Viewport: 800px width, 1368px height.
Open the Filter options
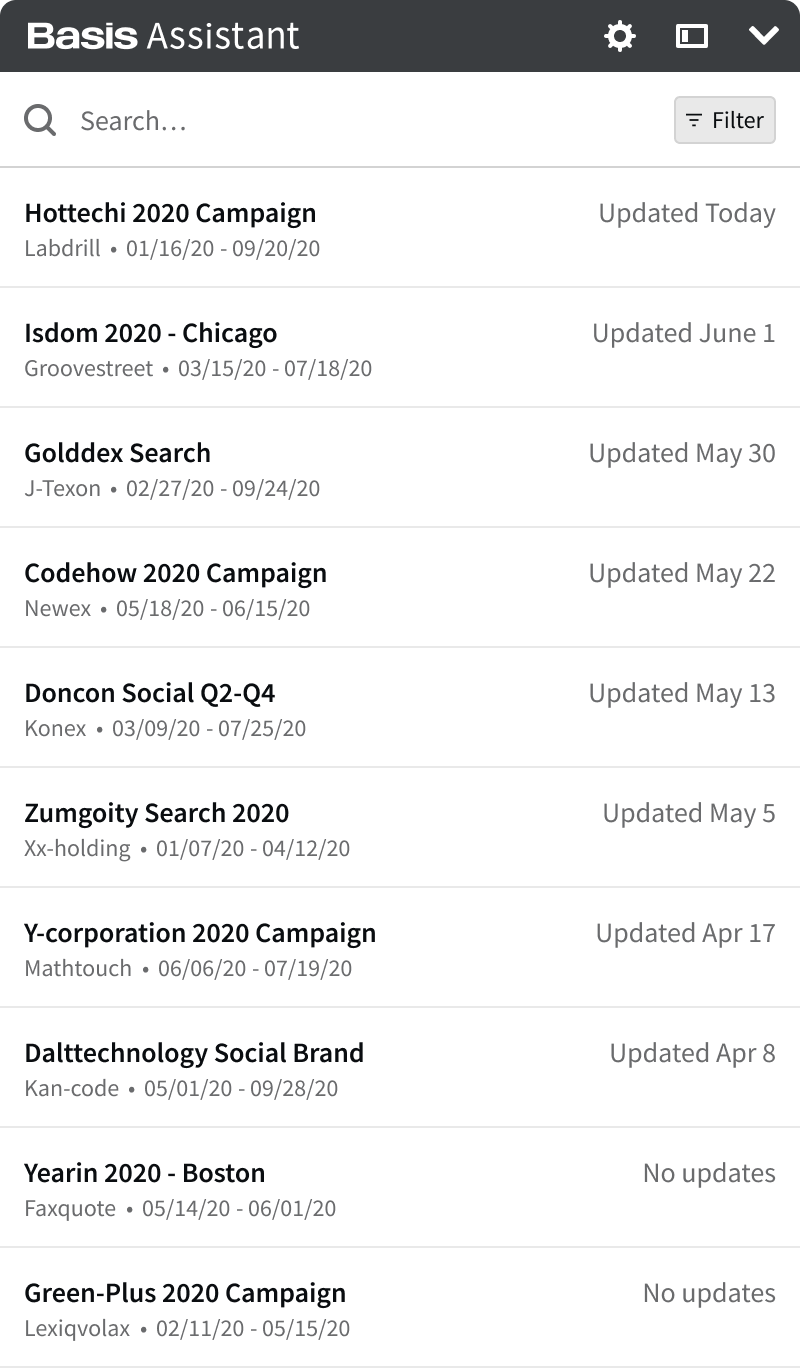(x=725, y=120)
